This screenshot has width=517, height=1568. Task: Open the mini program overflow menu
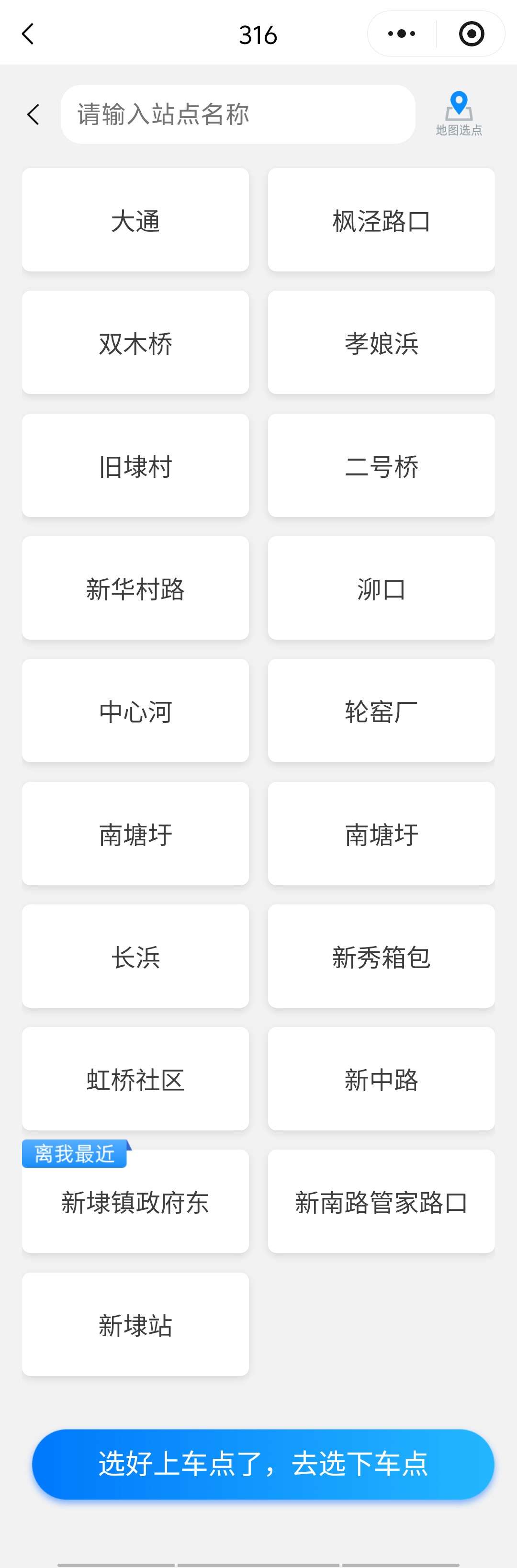(x=402, y=34)
